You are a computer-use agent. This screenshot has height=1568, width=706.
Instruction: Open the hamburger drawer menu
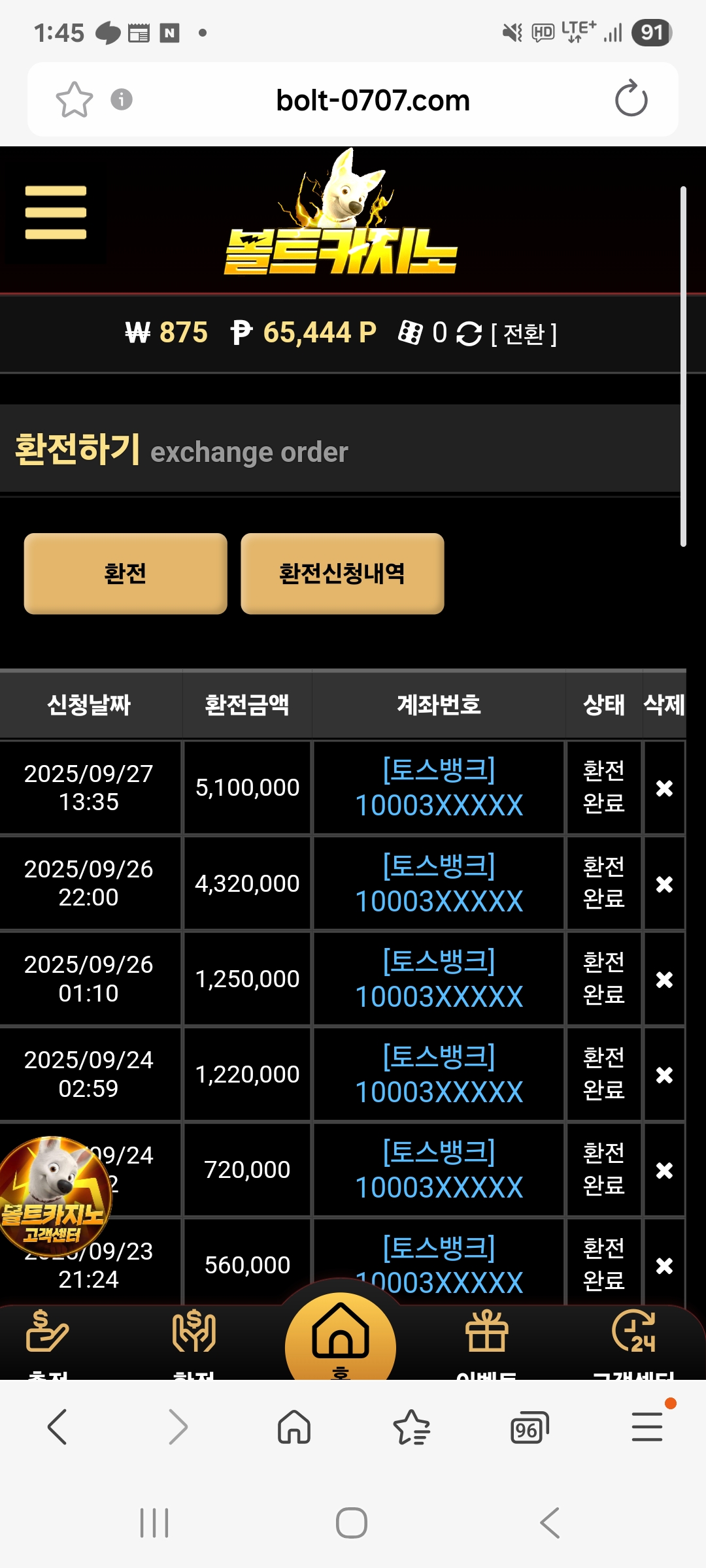click(56, 212)
